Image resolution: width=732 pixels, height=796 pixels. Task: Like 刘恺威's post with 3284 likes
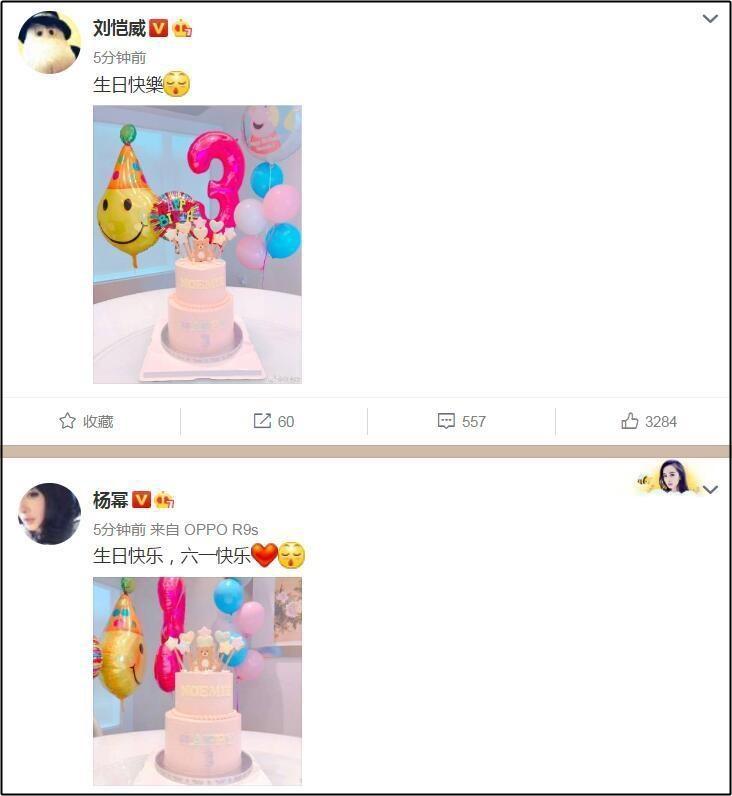pos(649,421)
